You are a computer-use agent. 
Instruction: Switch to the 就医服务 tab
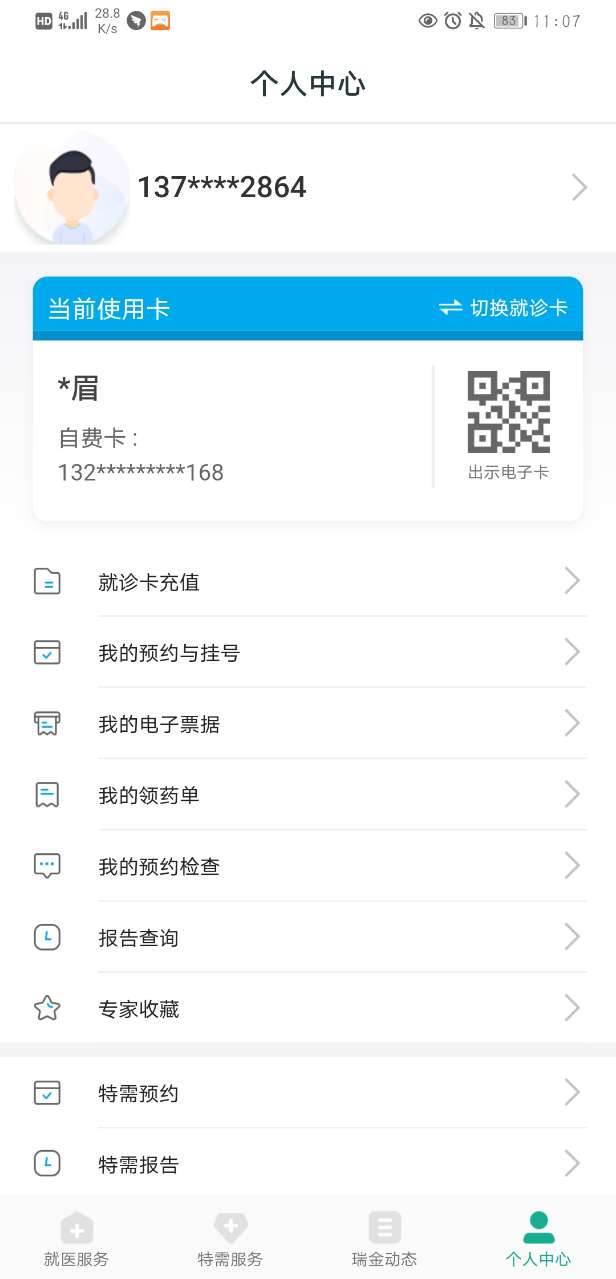pos(77,1238)
